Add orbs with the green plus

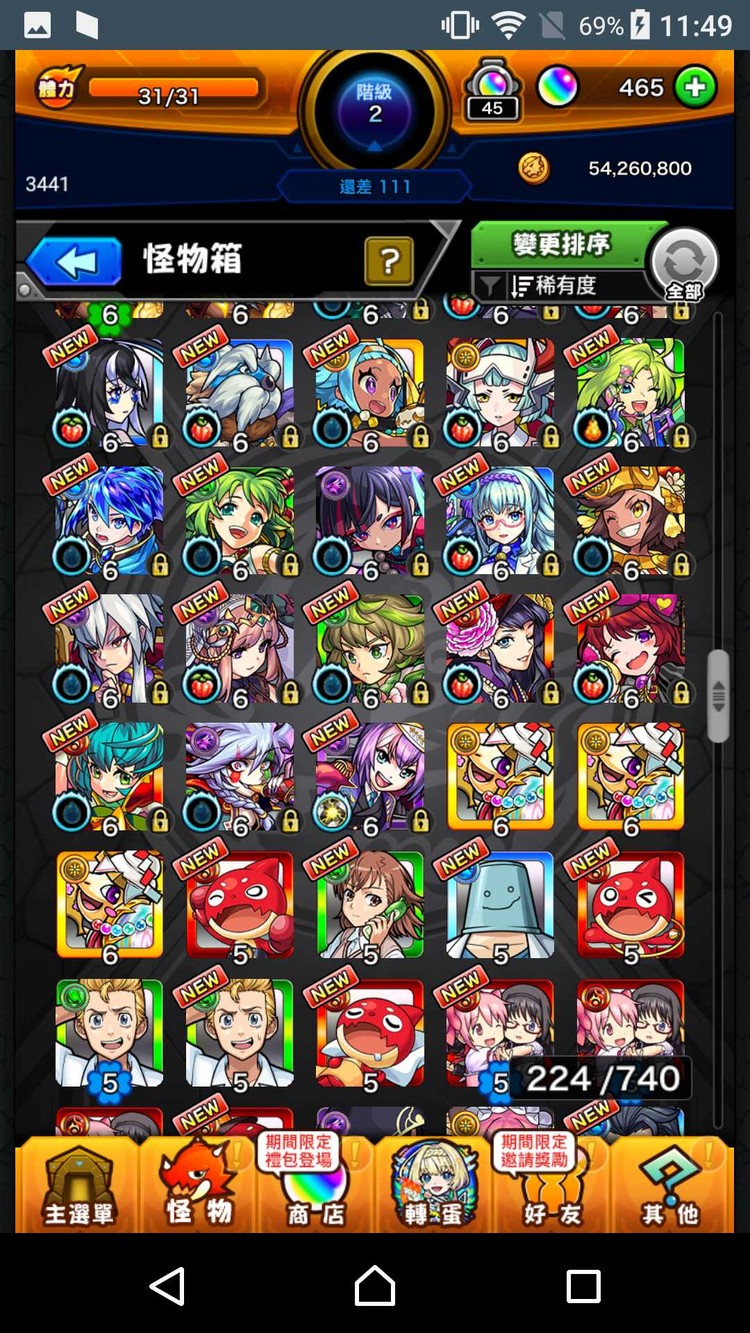point(695,88)
